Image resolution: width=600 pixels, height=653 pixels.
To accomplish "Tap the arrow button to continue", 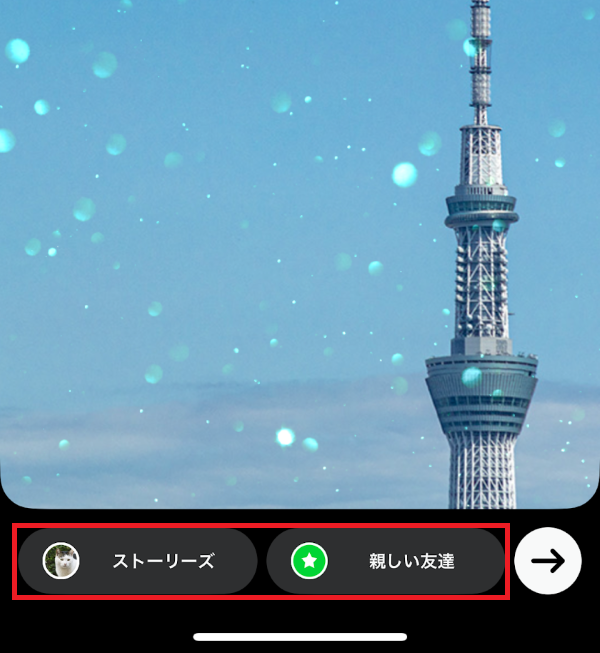I will pyautogui.click(x=548, y=561).
